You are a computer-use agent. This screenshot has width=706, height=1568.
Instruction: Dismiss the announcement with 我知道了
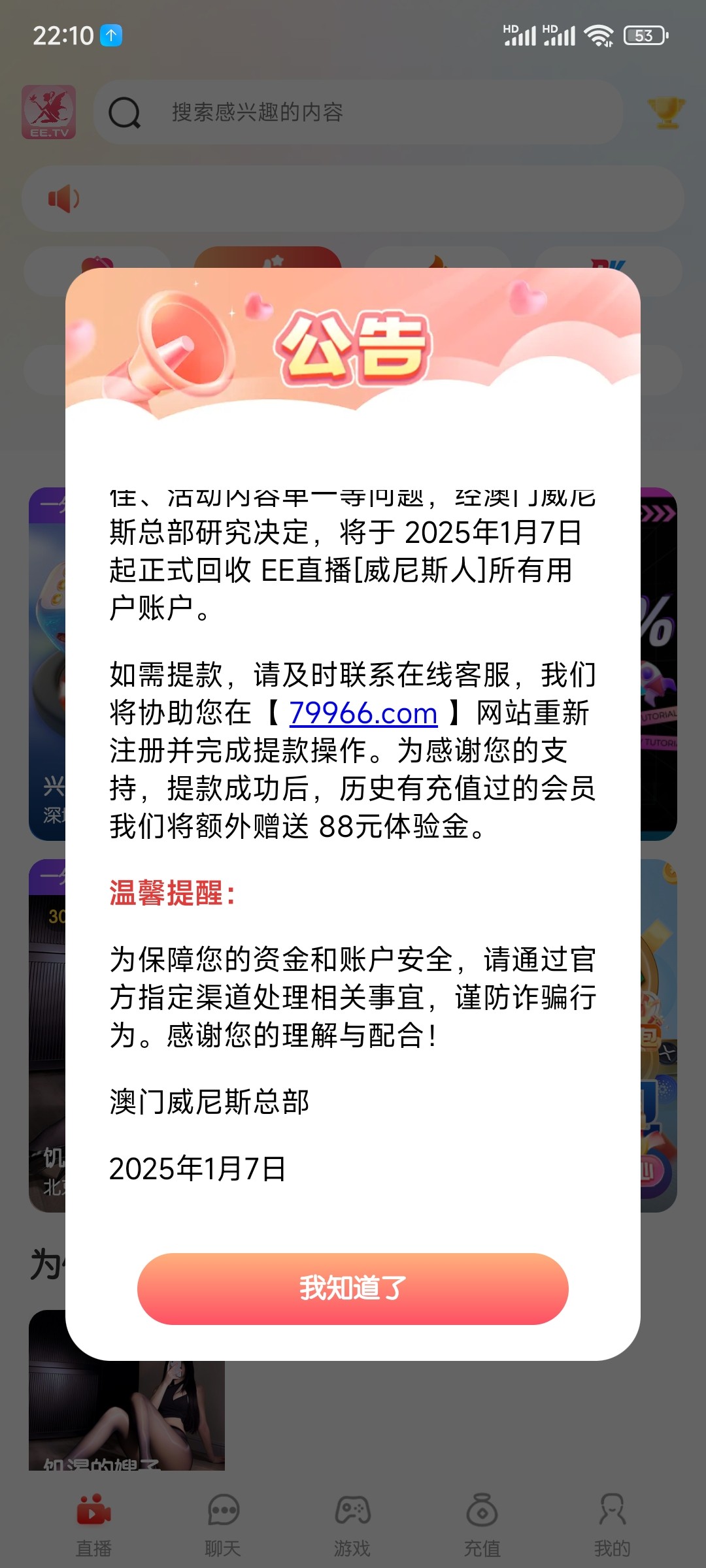(x=352, y=1288)
